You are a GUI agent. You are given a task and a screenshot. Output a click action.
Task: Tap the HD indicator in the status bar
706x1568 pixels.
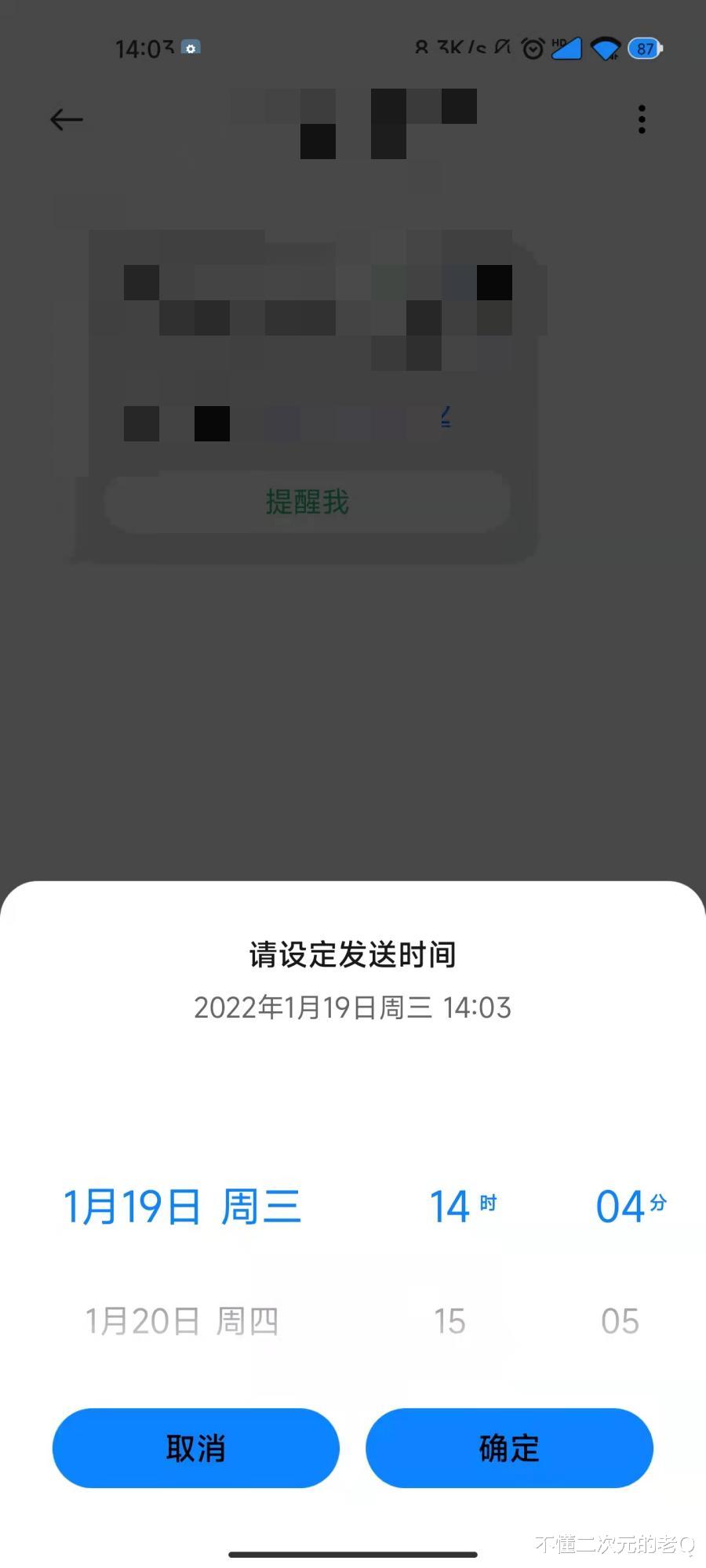pos(559,39)
